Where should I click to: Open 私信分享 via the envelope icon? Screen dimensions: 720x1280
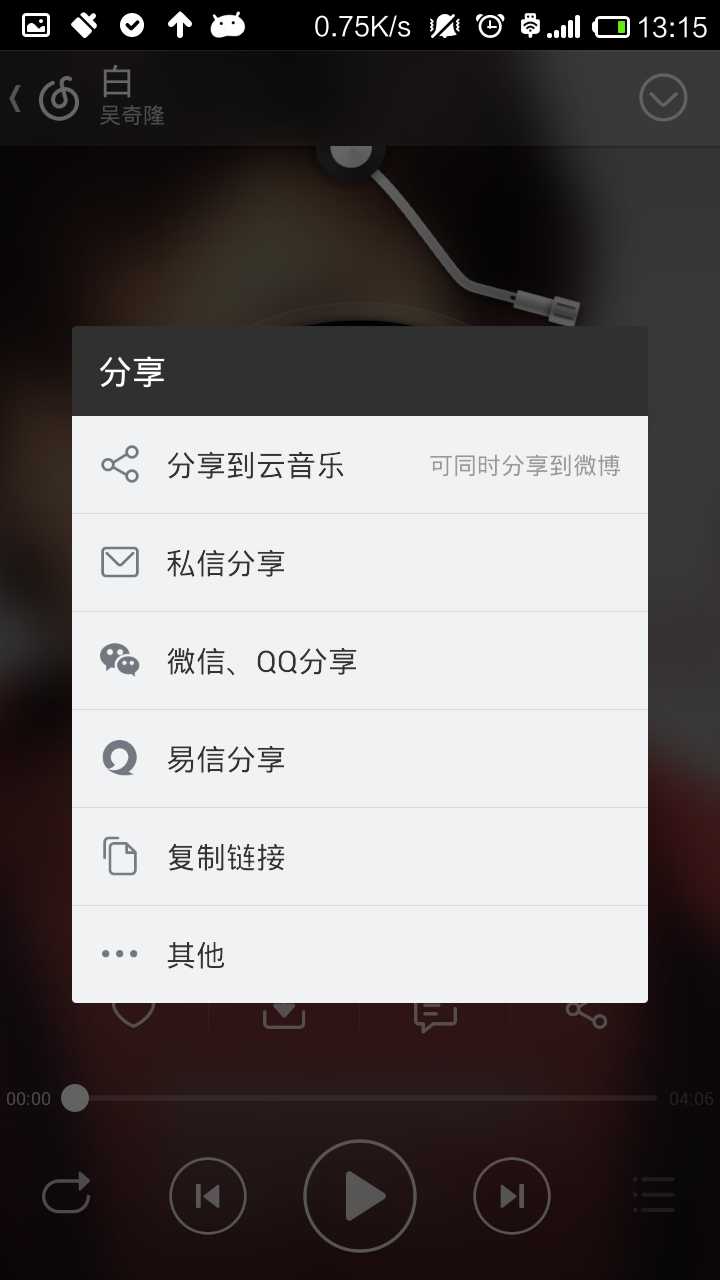pyautogui.click(x=119, y=562)
